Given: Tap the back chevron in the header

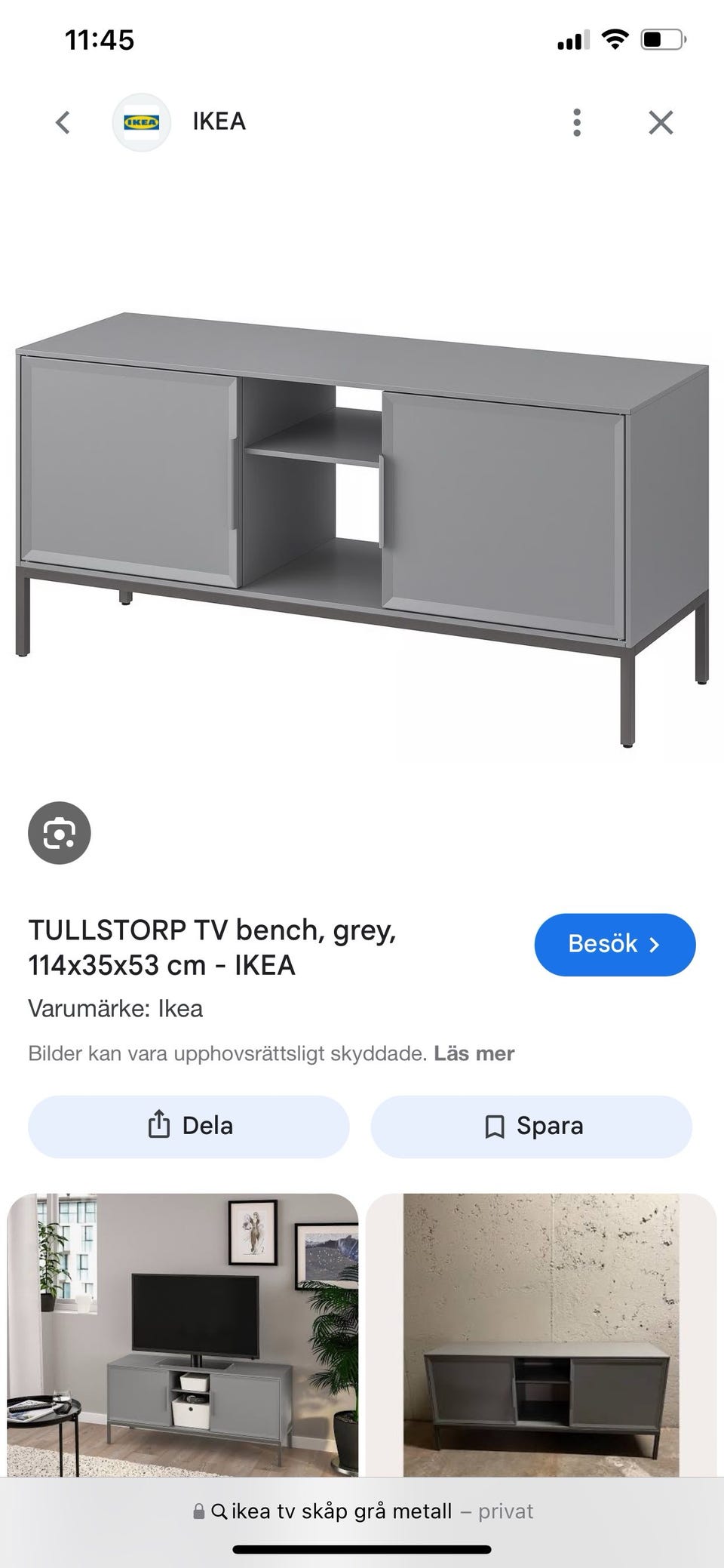Looking at the screenshot, I should pos(63,121).
